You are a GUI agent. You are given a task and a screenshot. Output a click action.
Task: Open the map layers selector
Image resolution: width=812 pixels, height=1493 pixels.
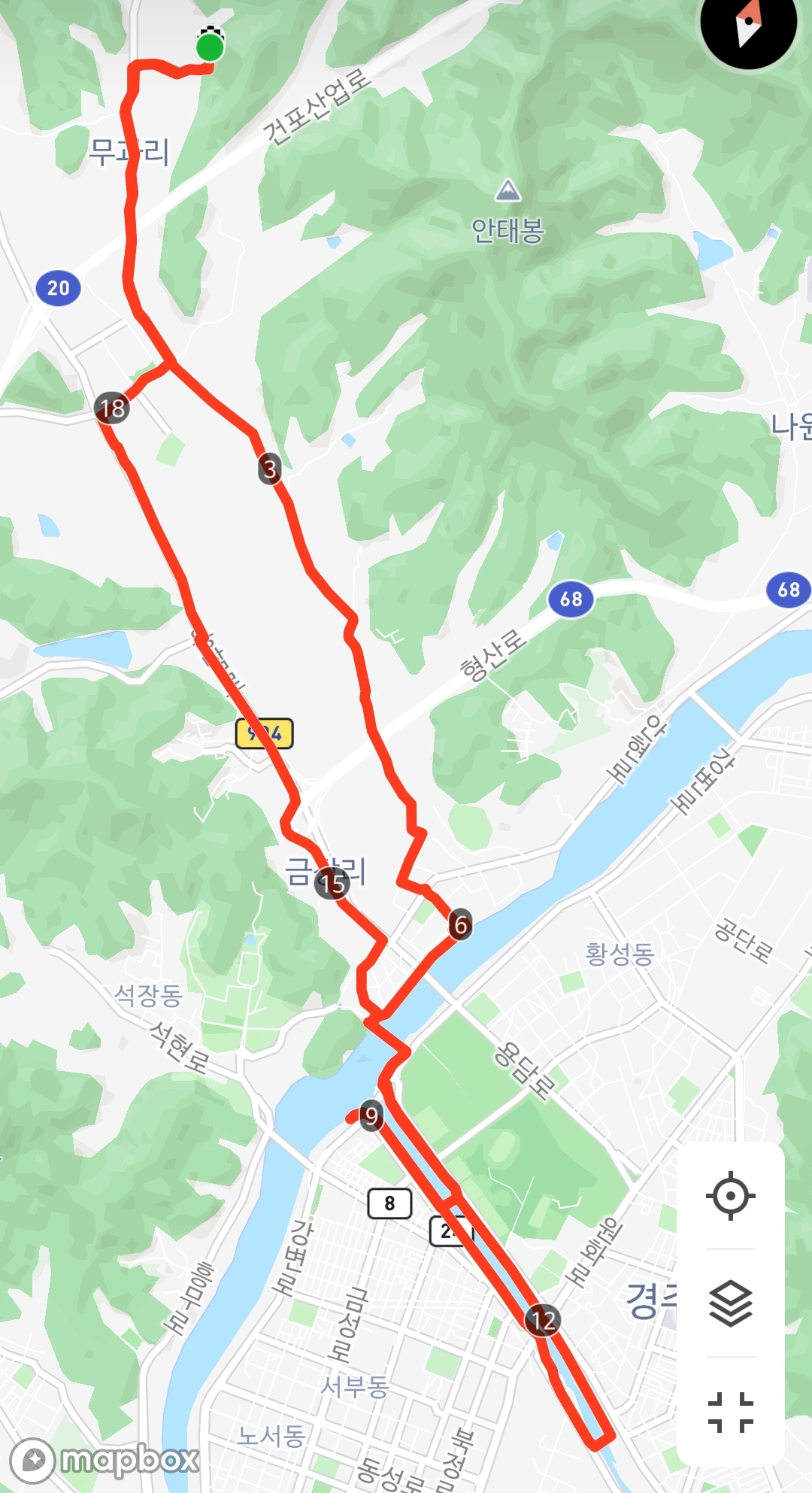coord(730,1303)
